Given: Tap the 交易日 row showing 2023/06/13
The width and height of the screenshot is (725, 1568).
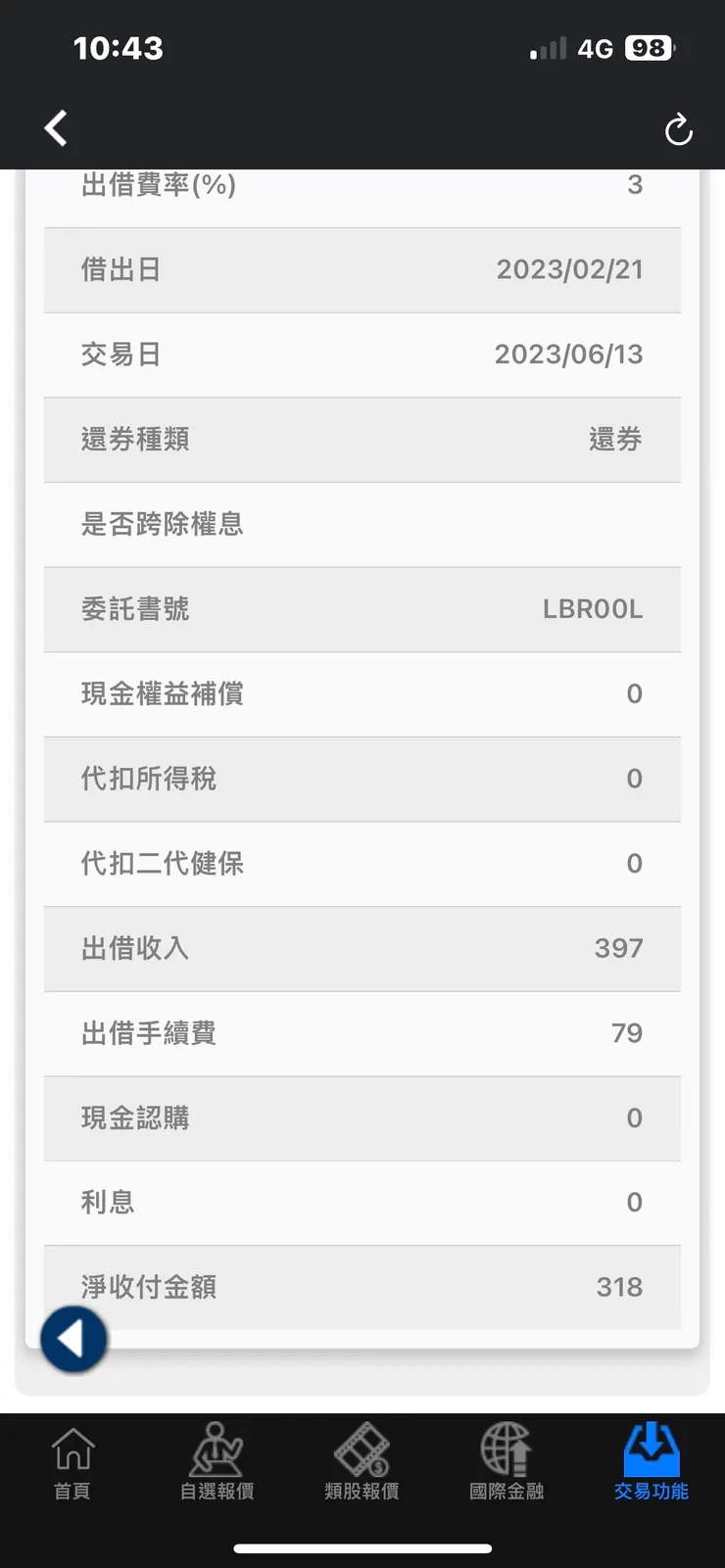Looking at the screenshot, I should coord(362,355).
